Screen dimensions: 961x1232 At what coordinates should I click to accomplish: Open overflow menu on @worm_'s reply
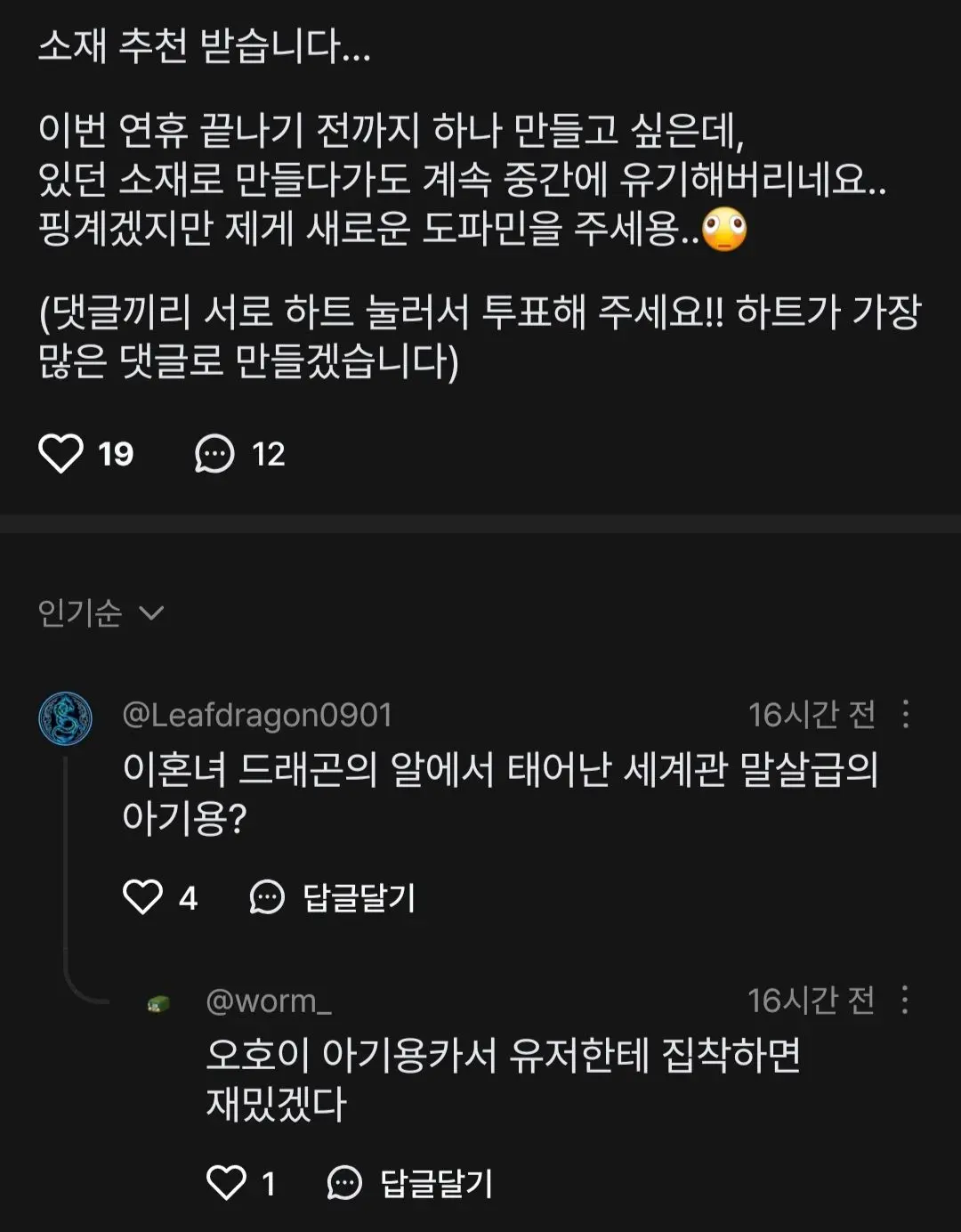(905, 1000)
